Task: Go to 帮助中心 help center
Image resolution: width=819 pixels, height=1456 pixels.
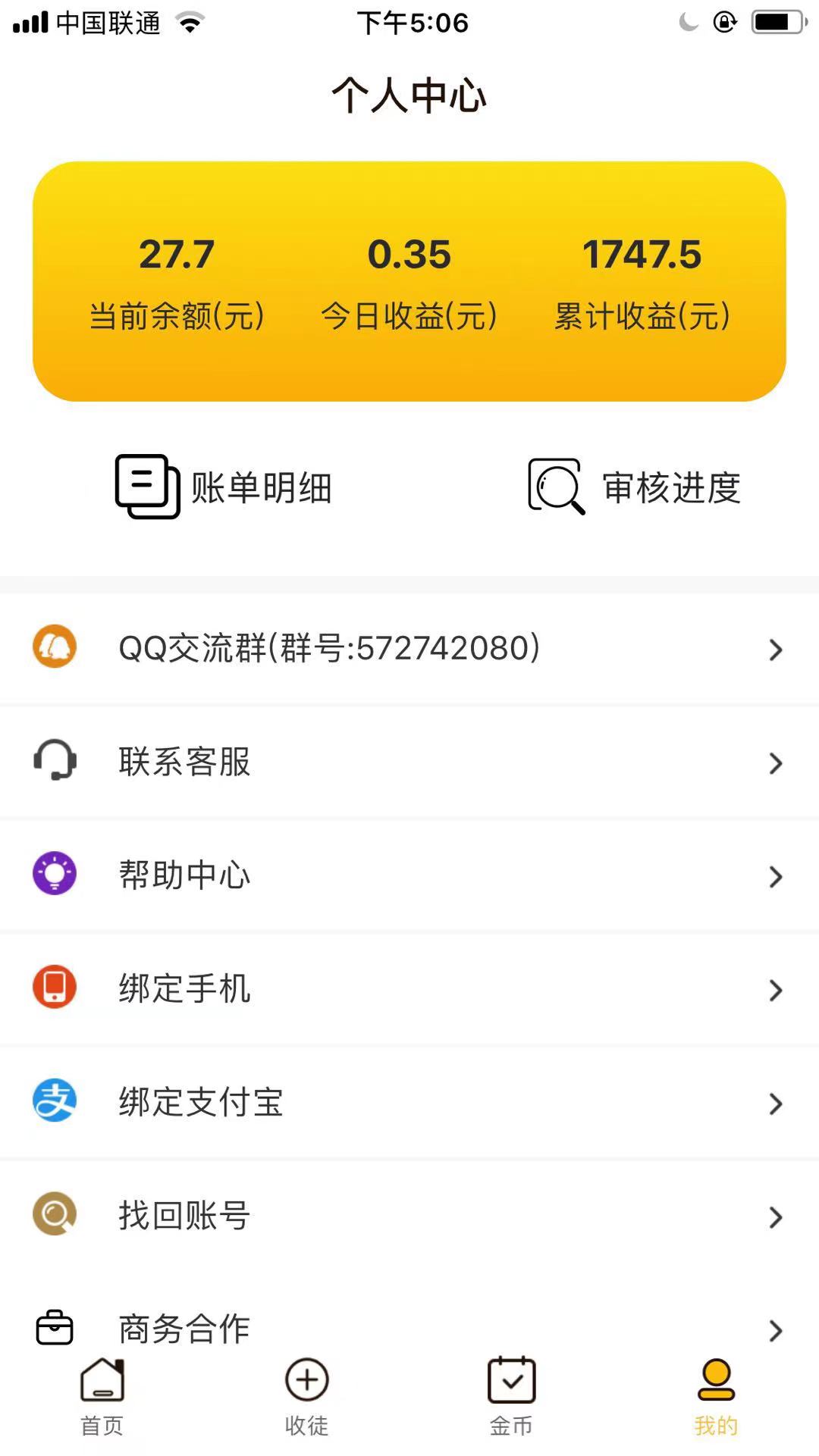Action: click(x=409, y=875)
